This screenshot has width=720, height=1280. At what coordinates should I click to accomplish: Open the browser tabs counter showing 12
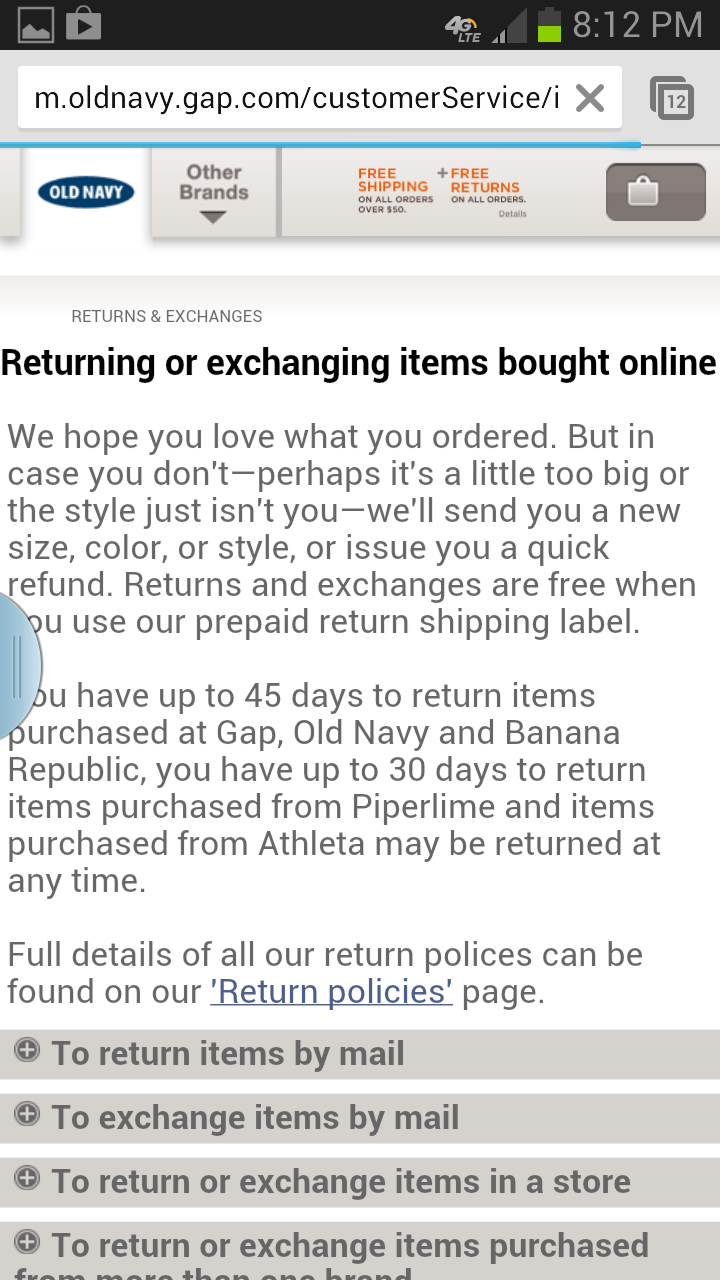click(673, 97)
